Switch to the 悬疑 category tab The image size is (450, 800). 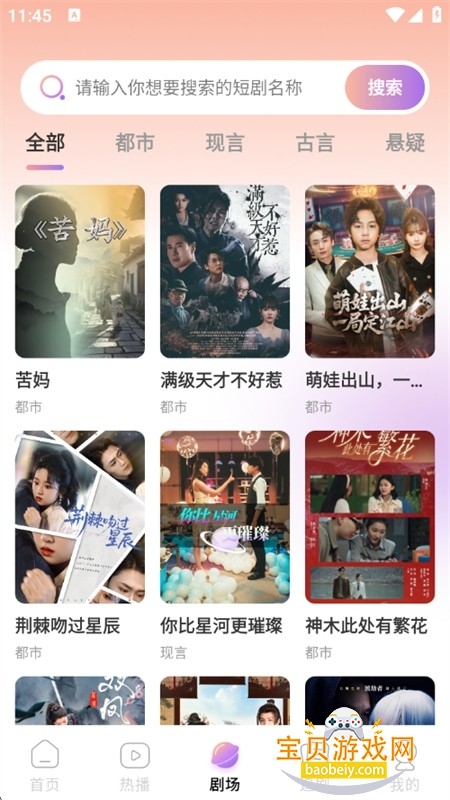pyautogui.click(x=405, y=143)
